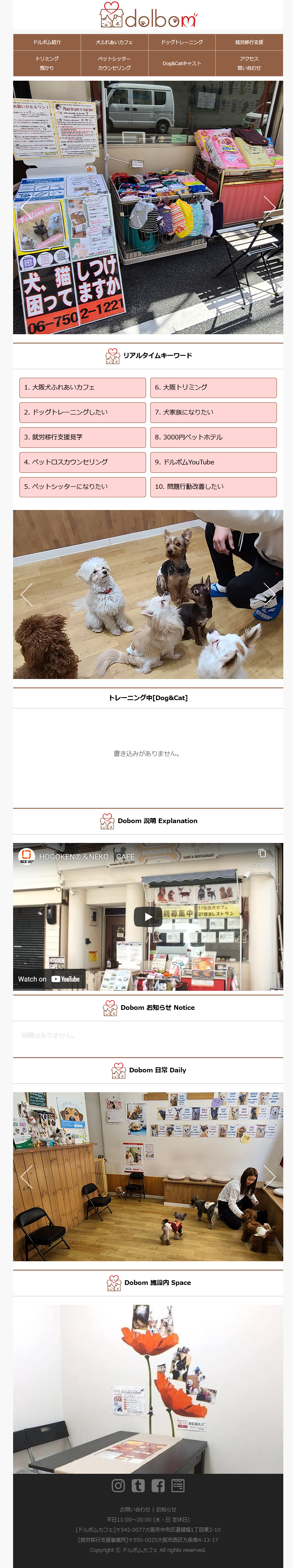Open the ドルボム紹介 menu item
The width and height of the screenshot is (293, 1568).
coord(47,42)
